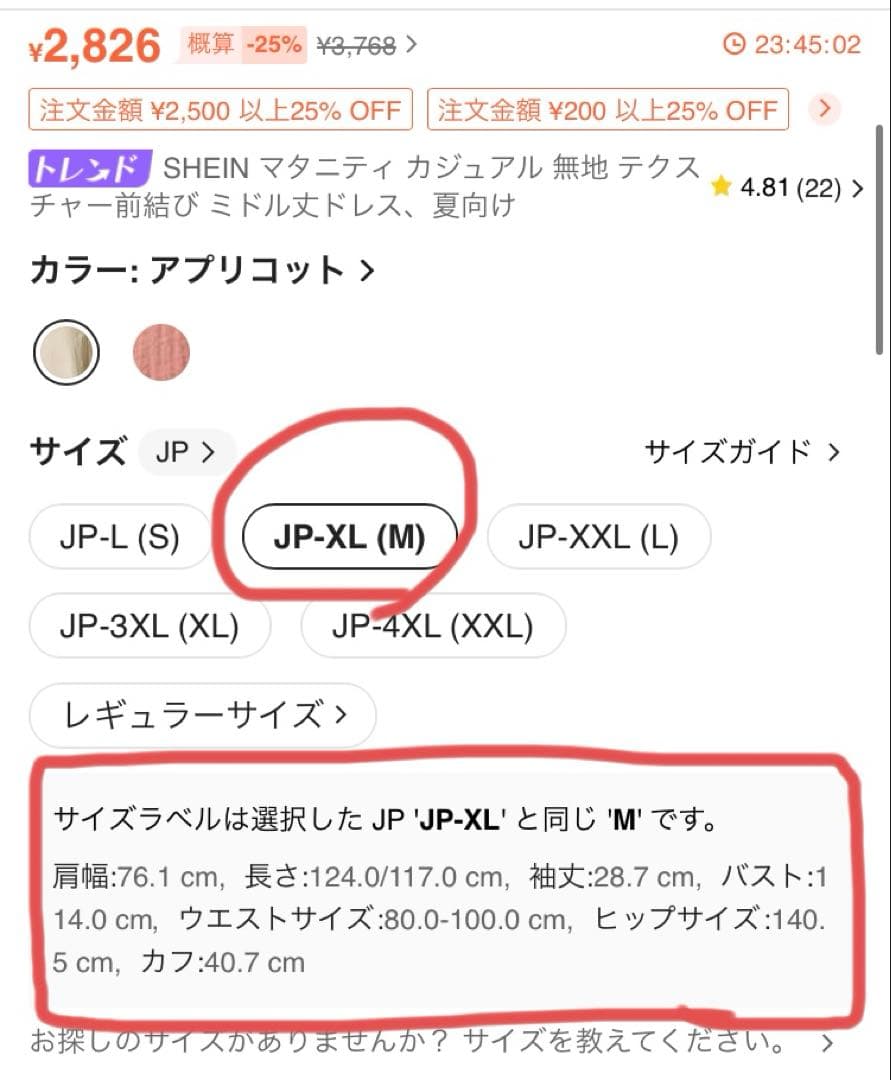The width and height of the screenshot is (891, 1080).
Task: Choose size JP-XL (M)
Action: tap(349, 537)
